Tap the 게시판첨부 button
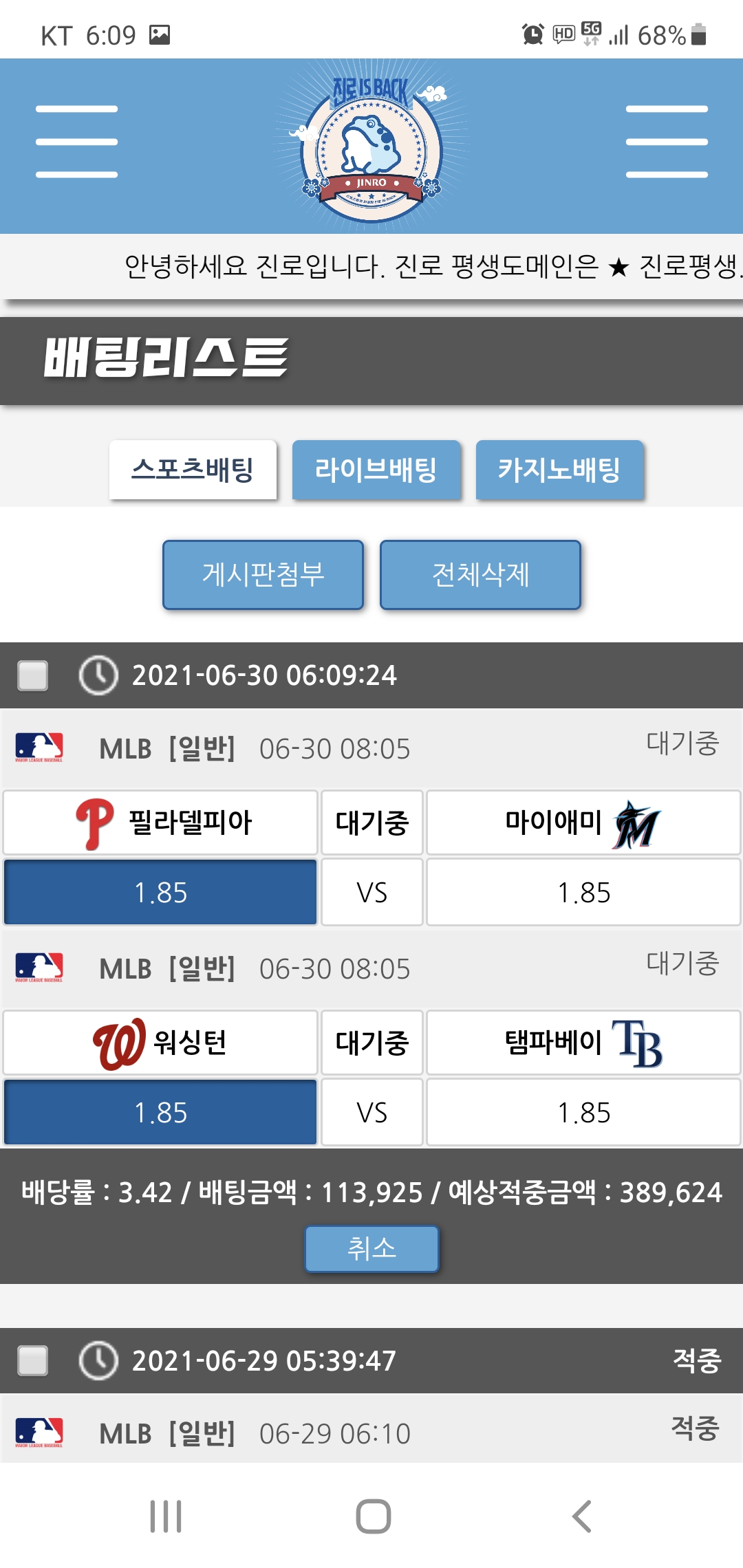 [263, 575]
